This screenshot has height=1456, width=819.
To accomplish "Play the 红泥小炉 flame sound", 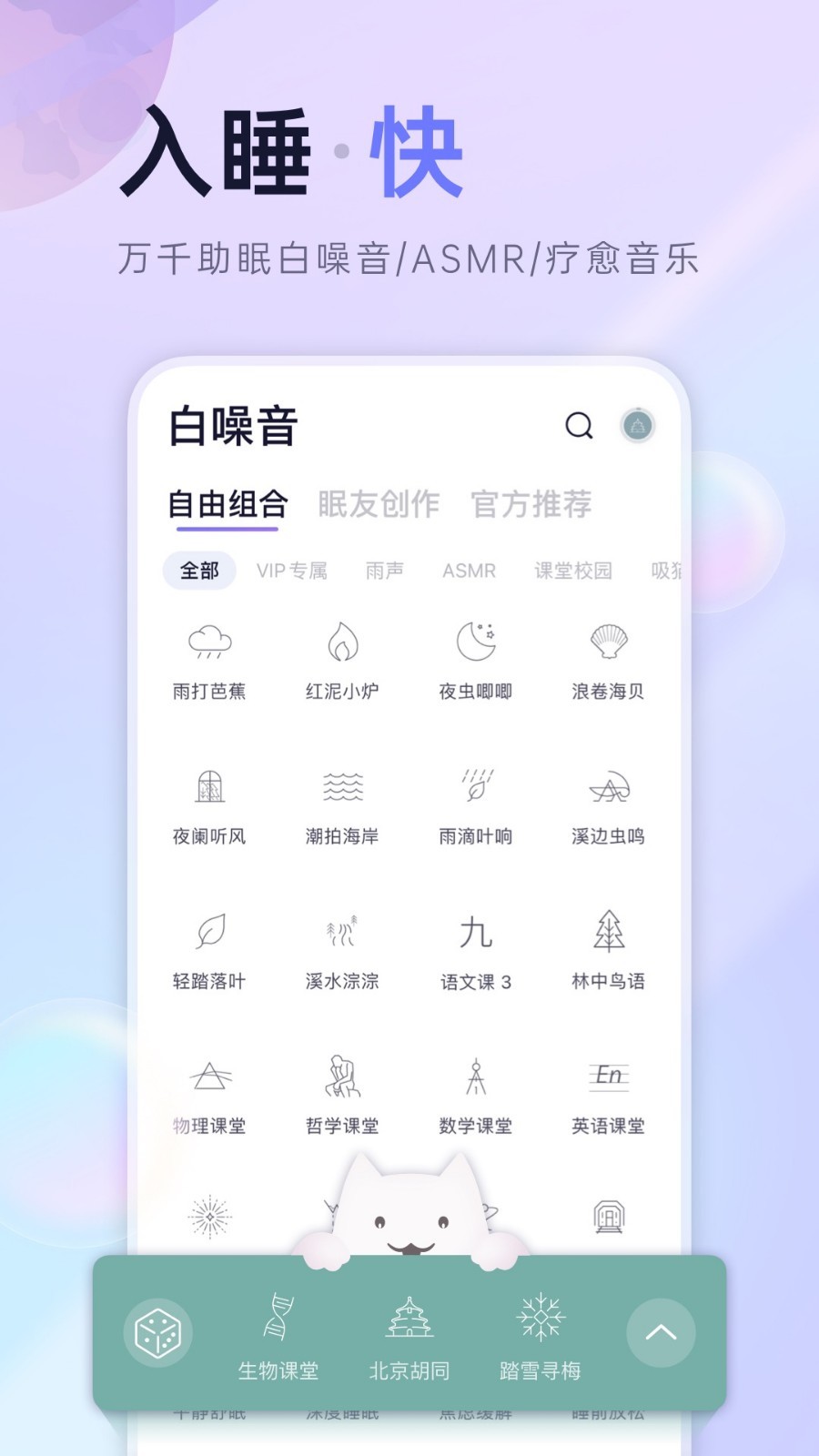I will pos(342,646).
